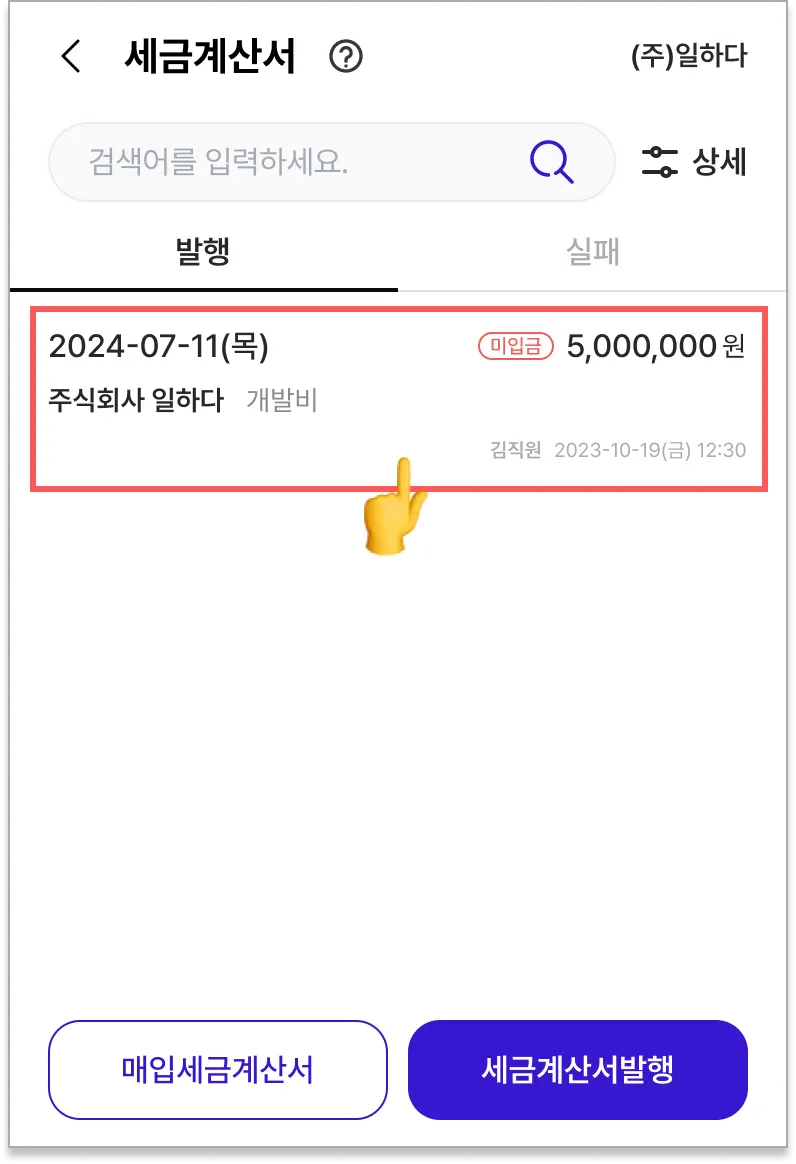The image size is (796, 1164).
Task: Switch to the 발행 tab
Action: (203, 252)
